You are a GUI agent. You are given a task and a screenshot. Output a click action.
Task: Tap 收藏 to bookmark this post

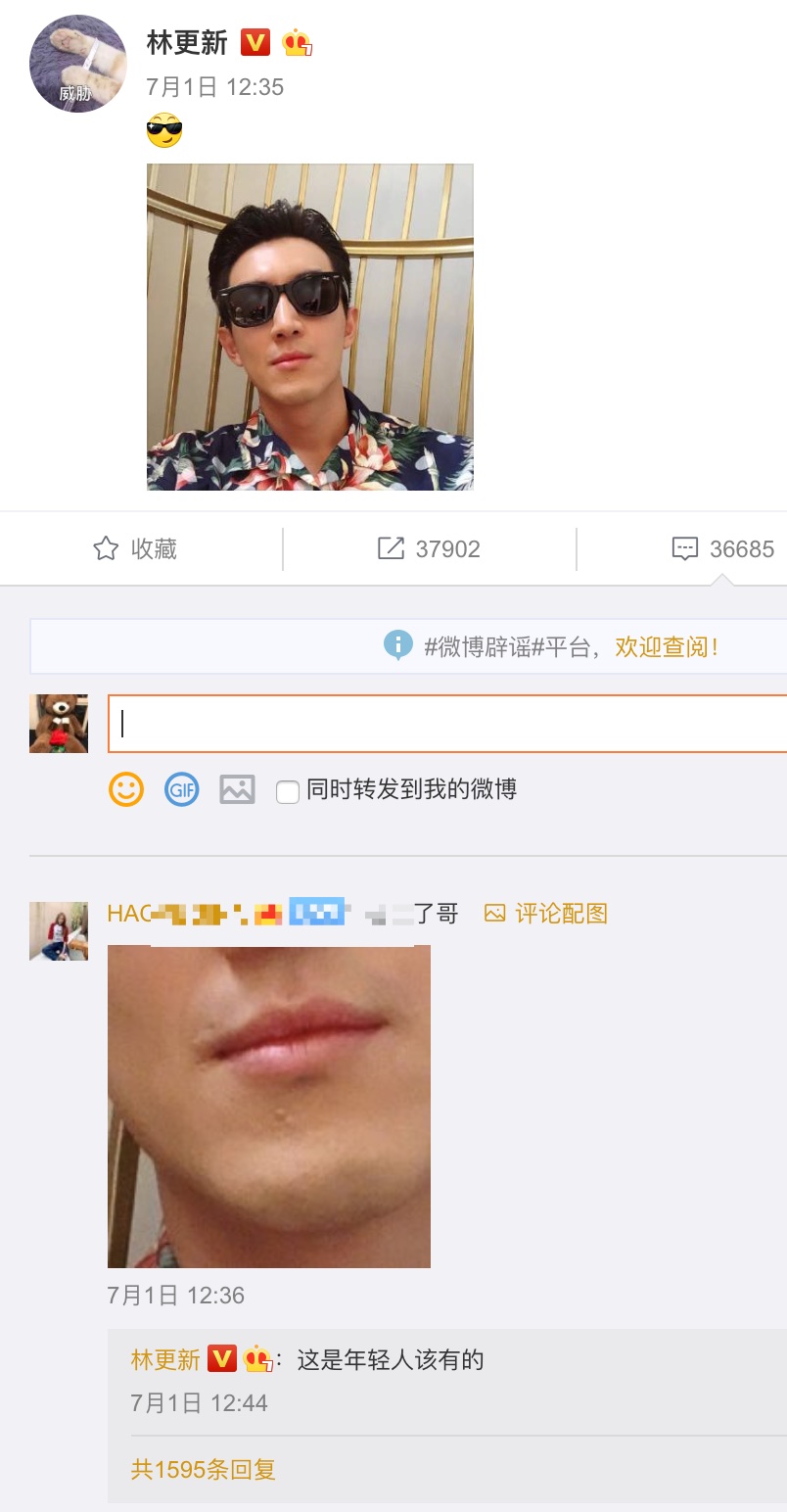coord(136,548)
